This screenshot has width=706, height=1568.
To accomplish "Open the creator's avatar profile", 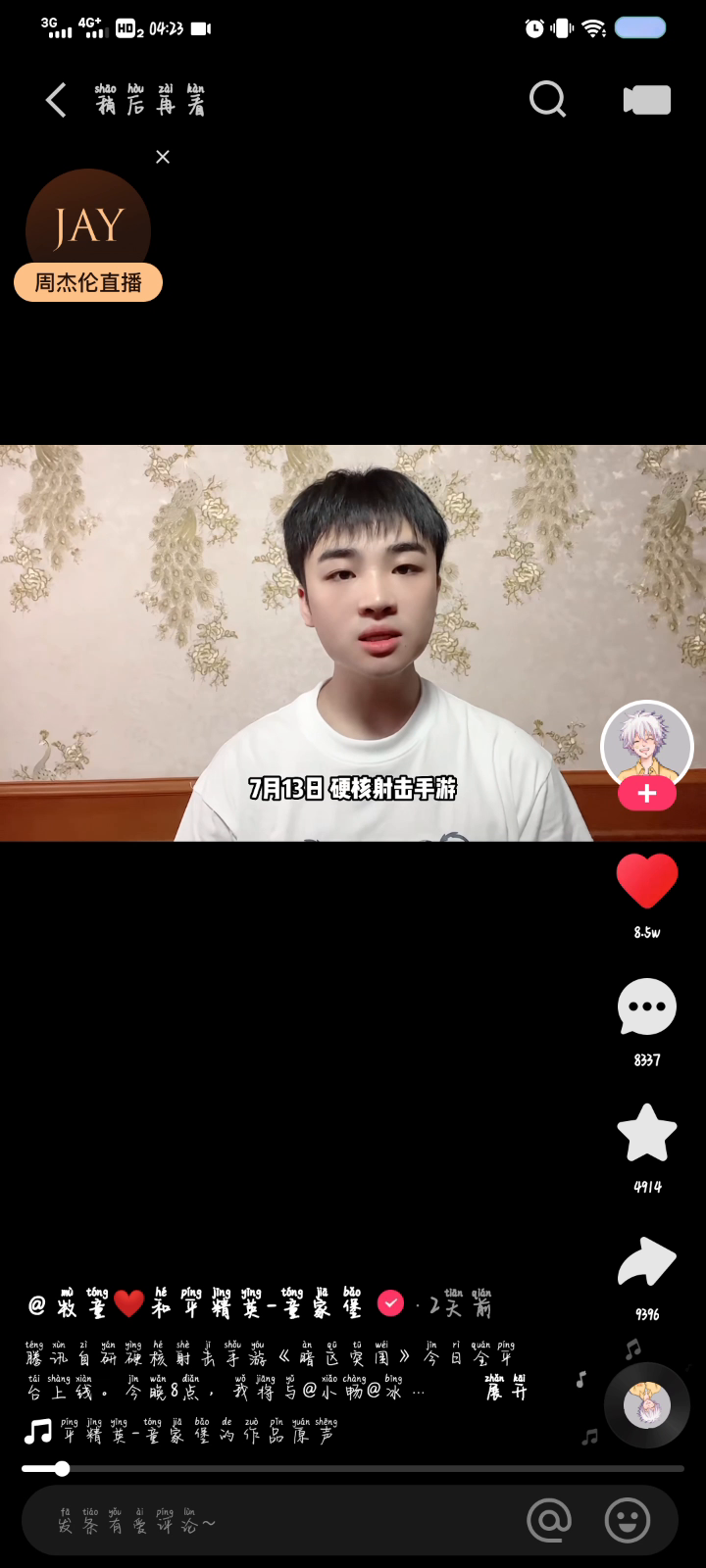I will pyautogui.click(x=646, y=745).
